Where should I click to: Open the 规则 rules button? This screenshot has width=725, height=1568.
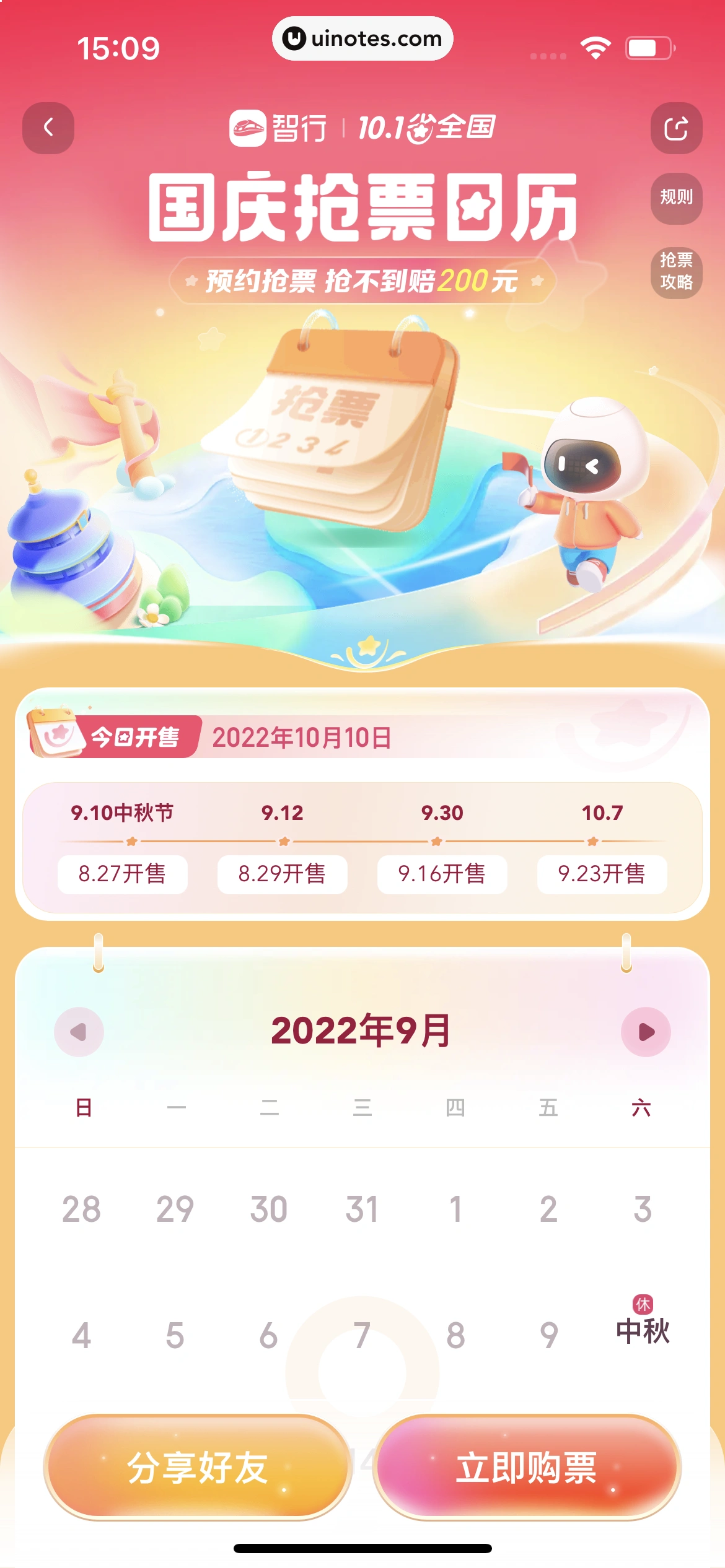tap(676, 198)
